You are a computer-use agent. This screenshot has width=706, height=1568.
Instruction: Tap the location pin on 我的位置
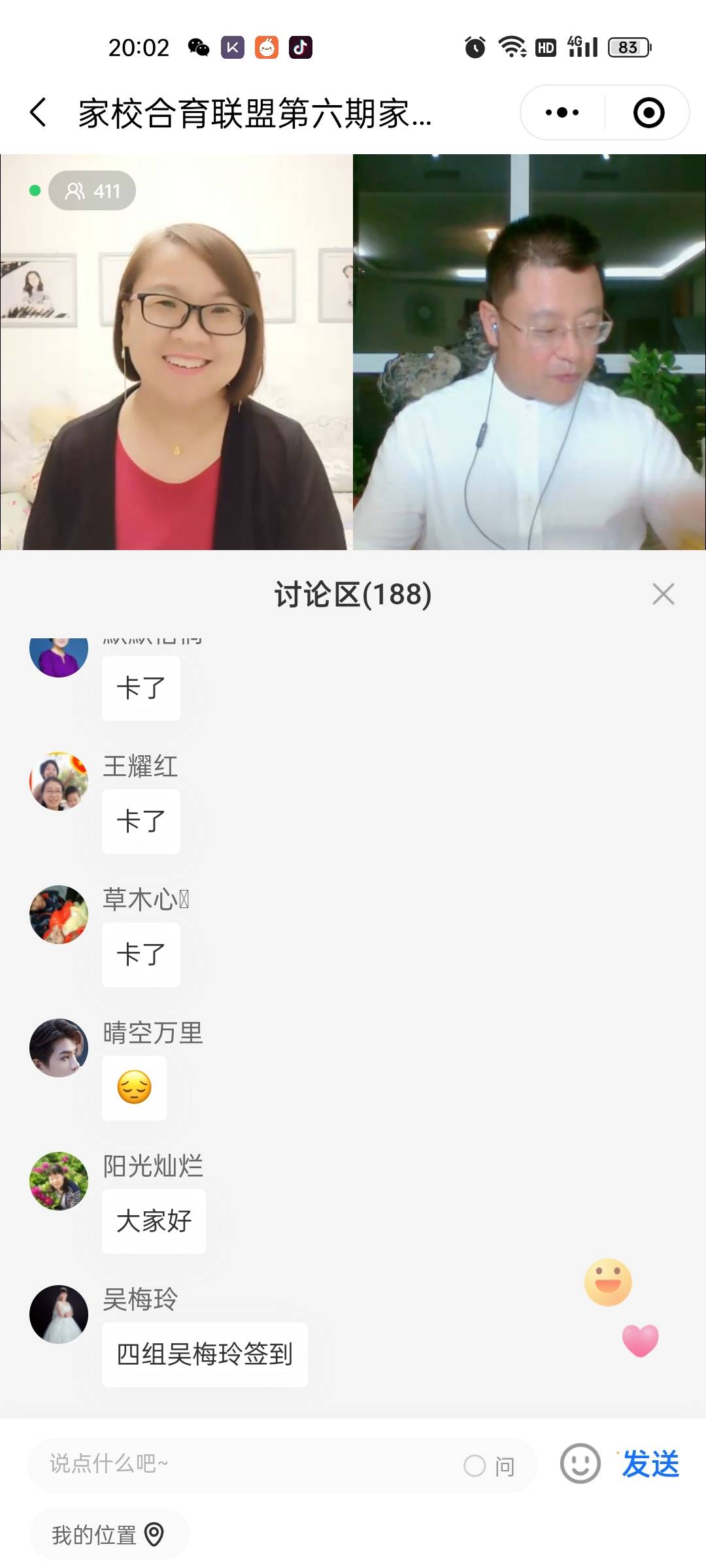153,1533
